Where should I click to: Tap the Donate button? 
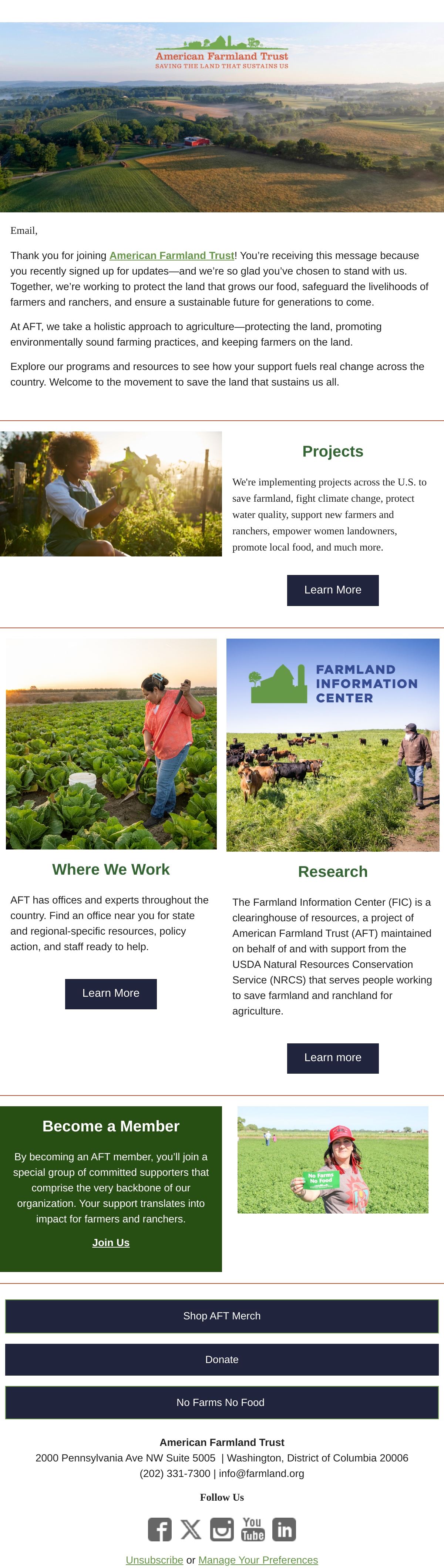click(222, 1359)
